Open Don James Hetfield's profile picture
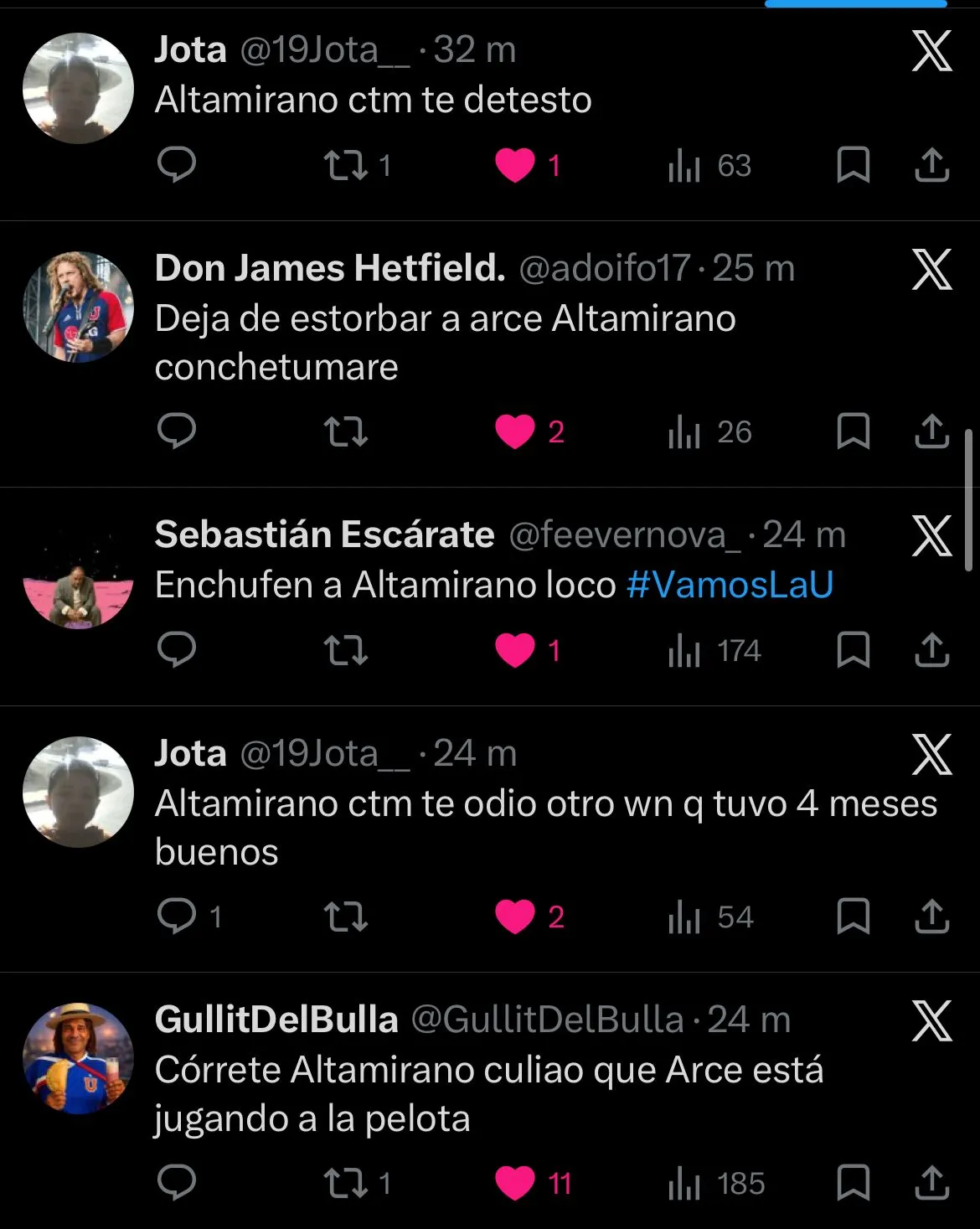 78,307
